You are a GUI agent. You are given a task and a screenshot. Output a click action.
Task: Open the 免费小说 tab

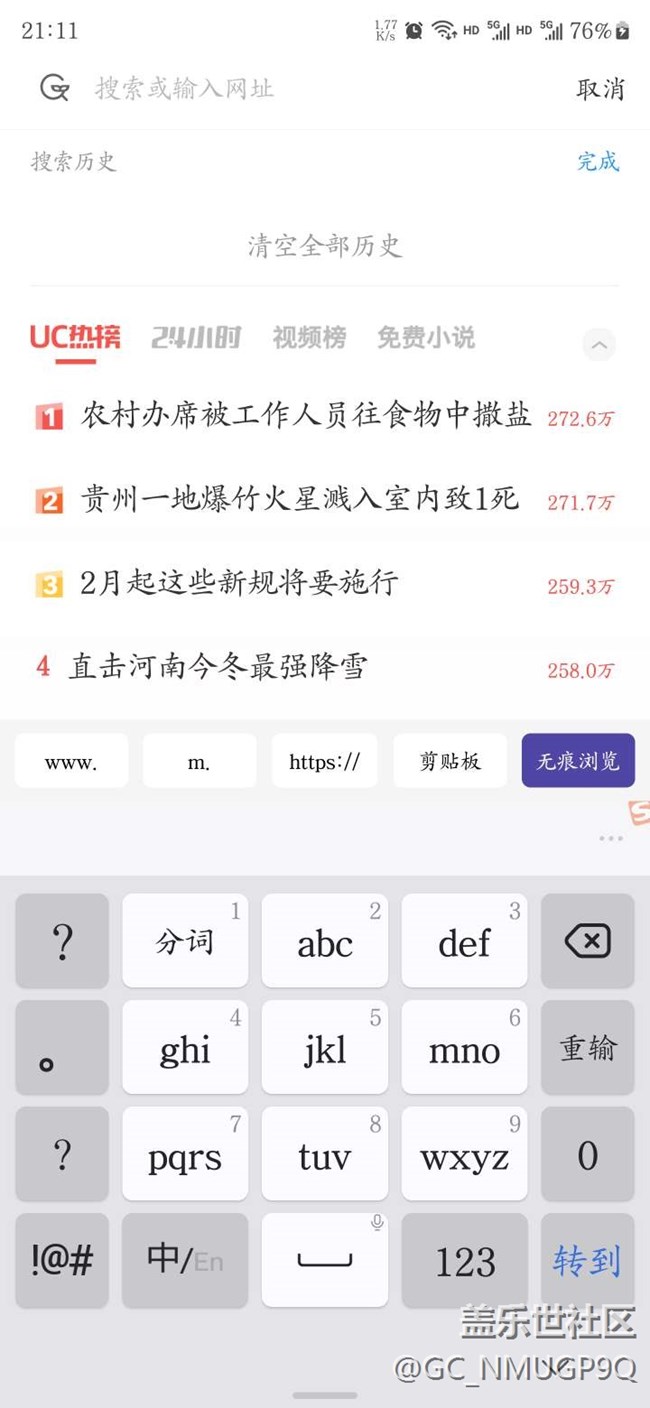pyautogui.click(x=426, y=338)
